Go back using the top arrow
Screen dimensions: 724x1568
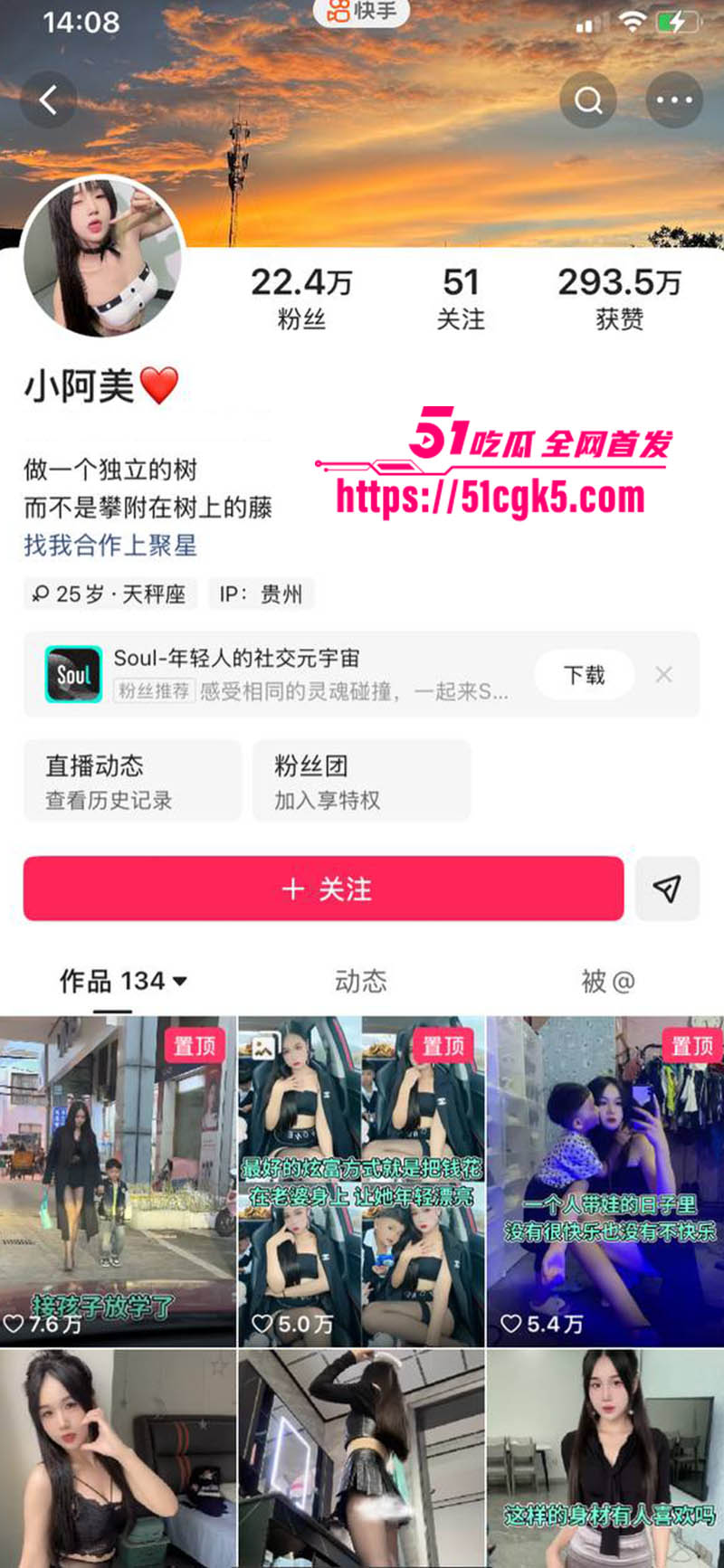click(49, 100)
